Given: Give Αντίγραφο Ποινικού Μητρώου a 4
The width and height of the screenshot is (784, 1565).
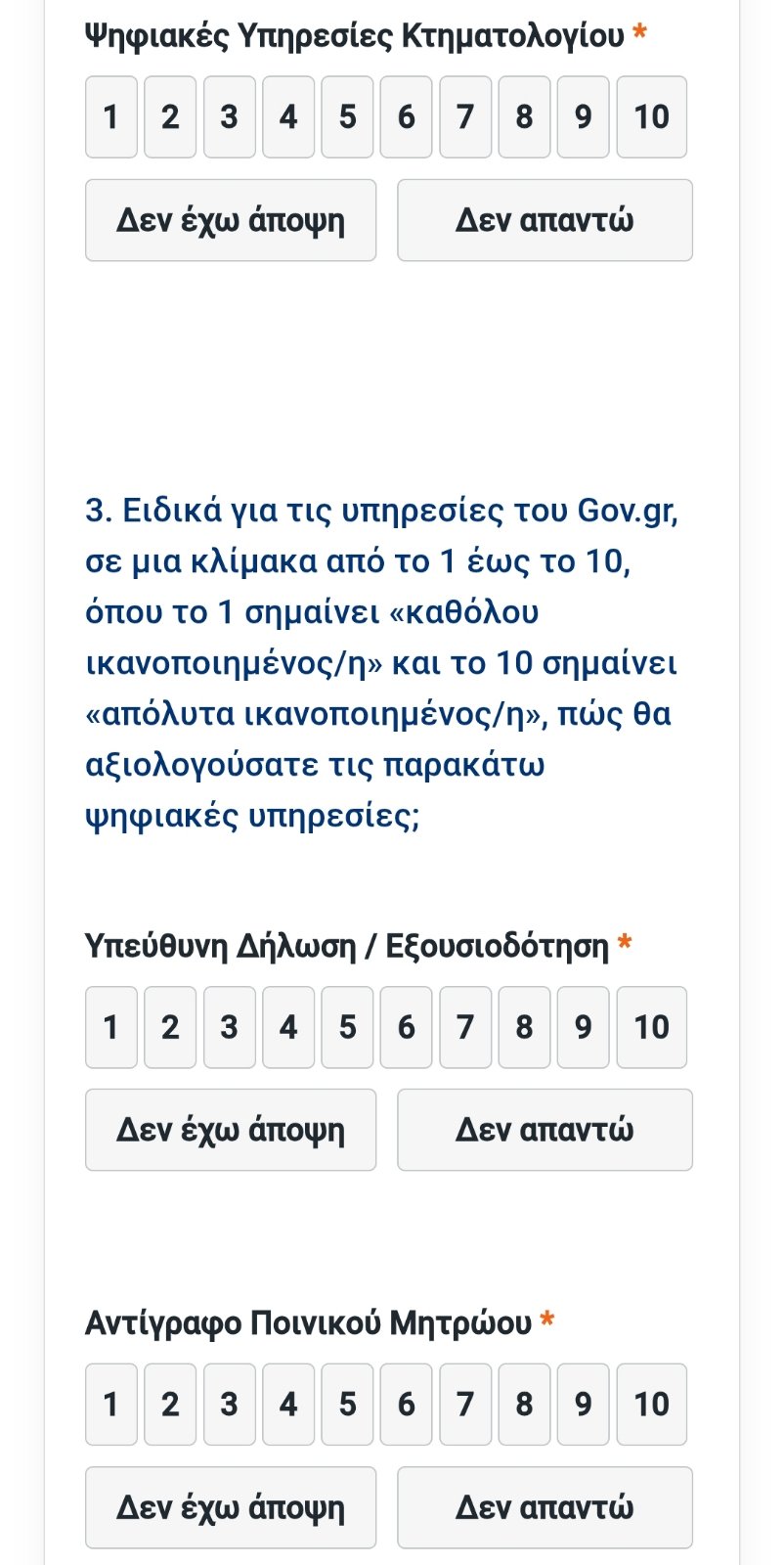Looking at the screenshot, I should click(288, 1405).
